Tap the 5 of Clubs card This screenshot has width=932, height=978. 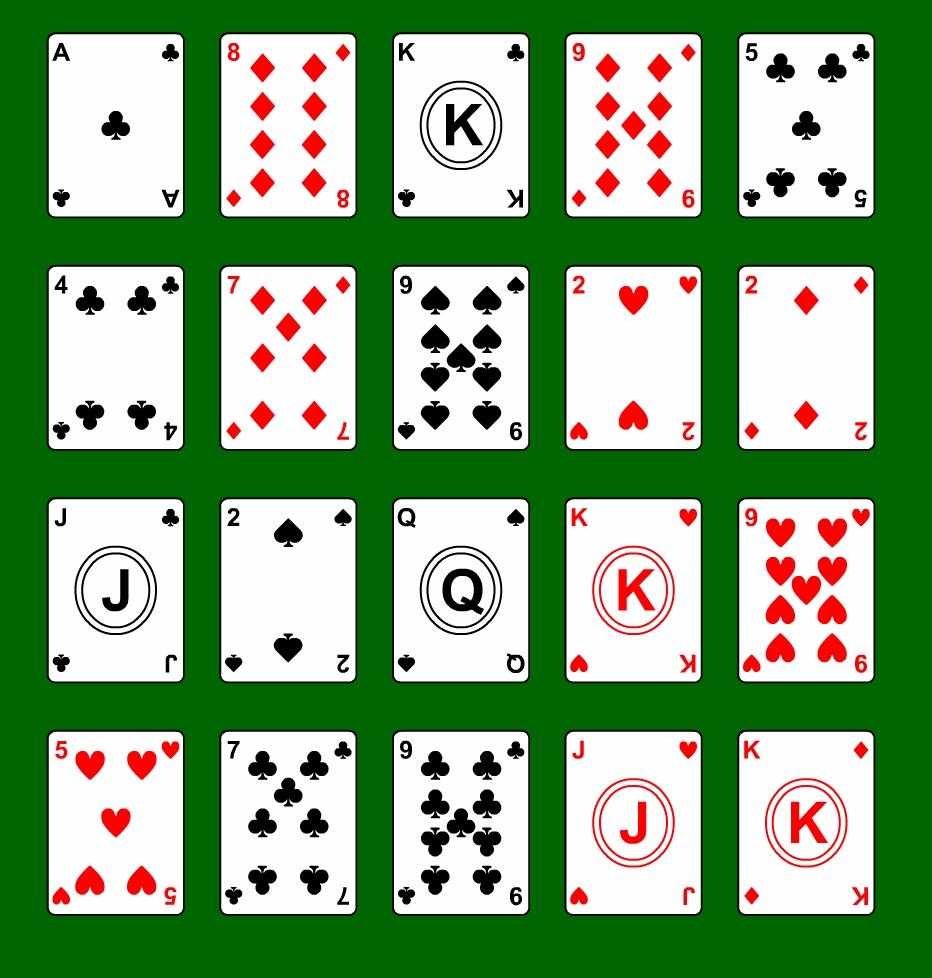pos(806,125)
